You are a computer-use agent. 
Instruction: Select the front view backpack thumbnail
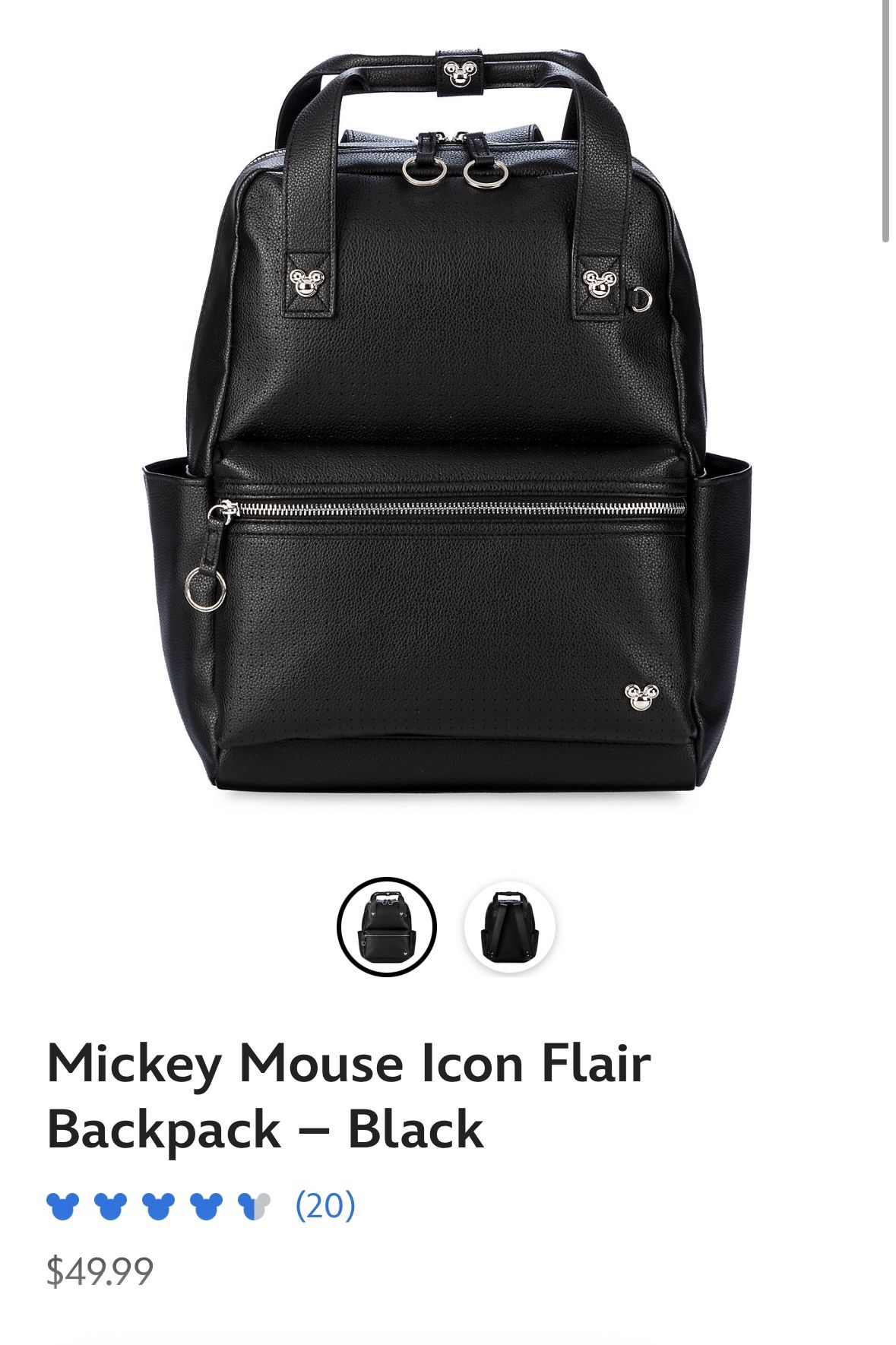pyautogui.click(x=386, y=926)
